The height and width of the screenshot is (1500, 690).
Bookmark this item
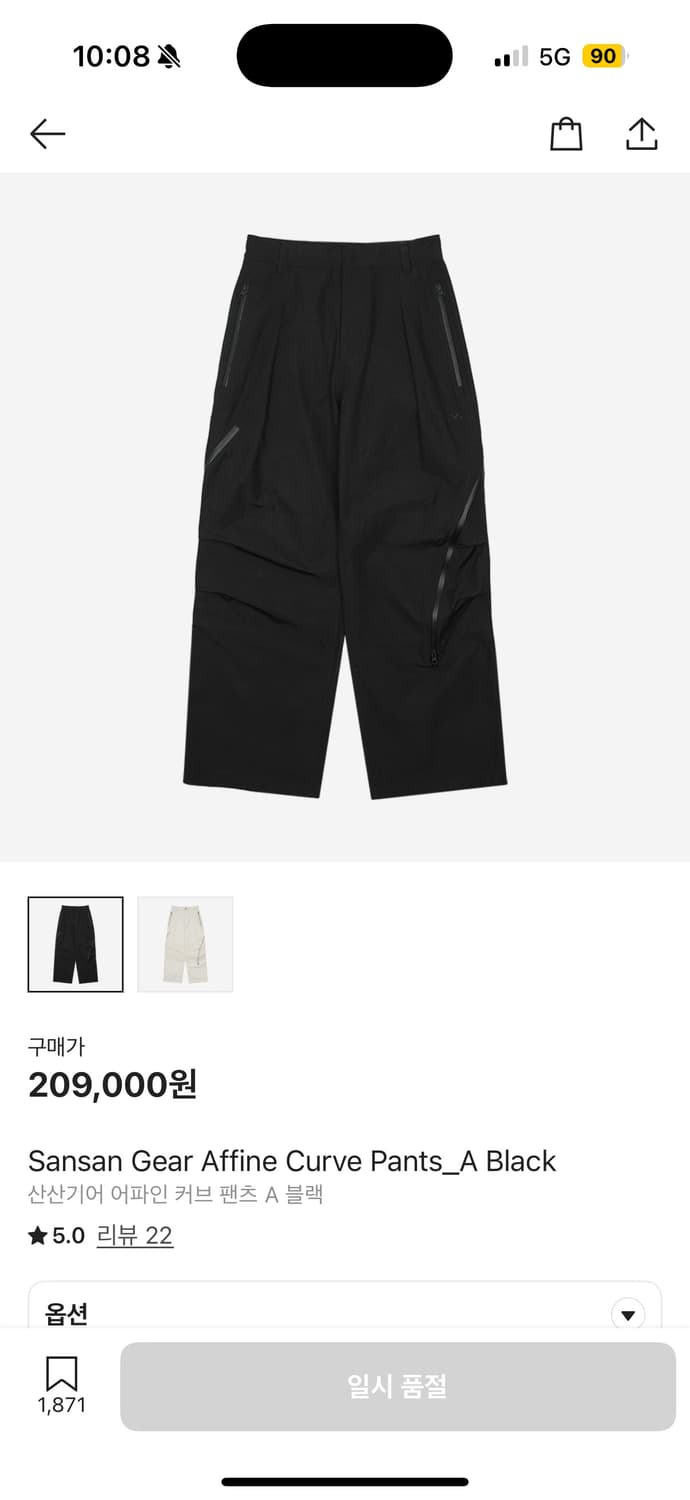[62, 1375]
